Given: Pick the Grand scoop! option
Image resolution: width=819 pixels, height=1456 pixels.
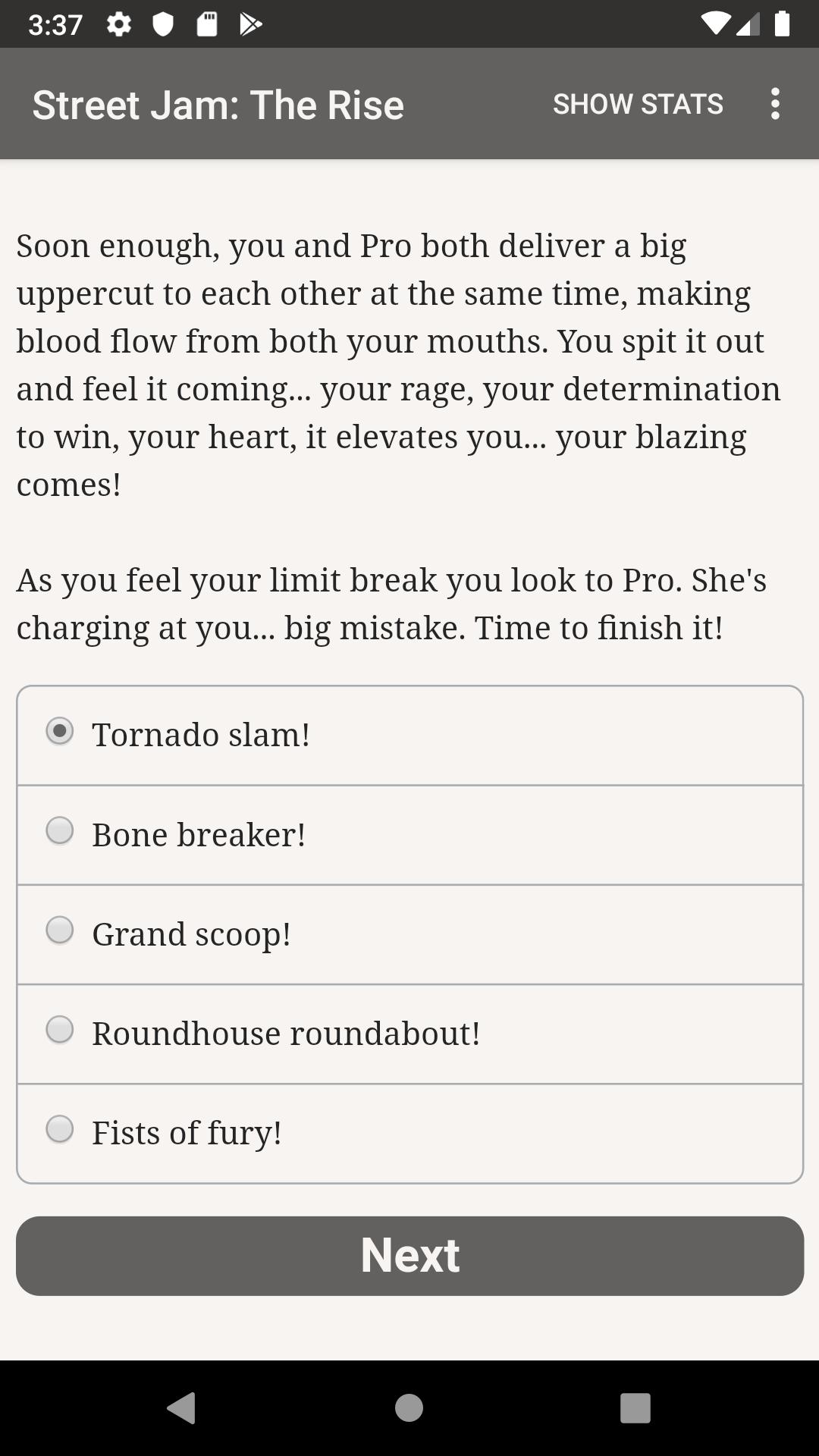Looking at the screenshot, I should 409,934.
